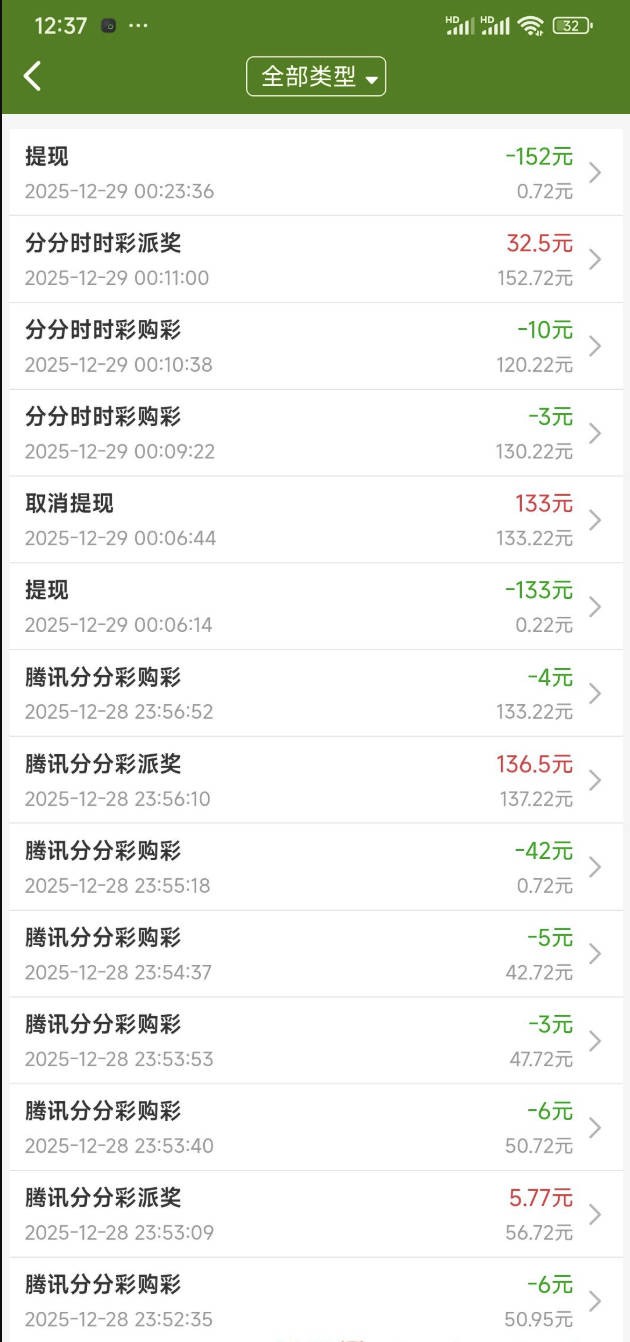View the 32.5元 分分时时彩派奖 entry

315,259
